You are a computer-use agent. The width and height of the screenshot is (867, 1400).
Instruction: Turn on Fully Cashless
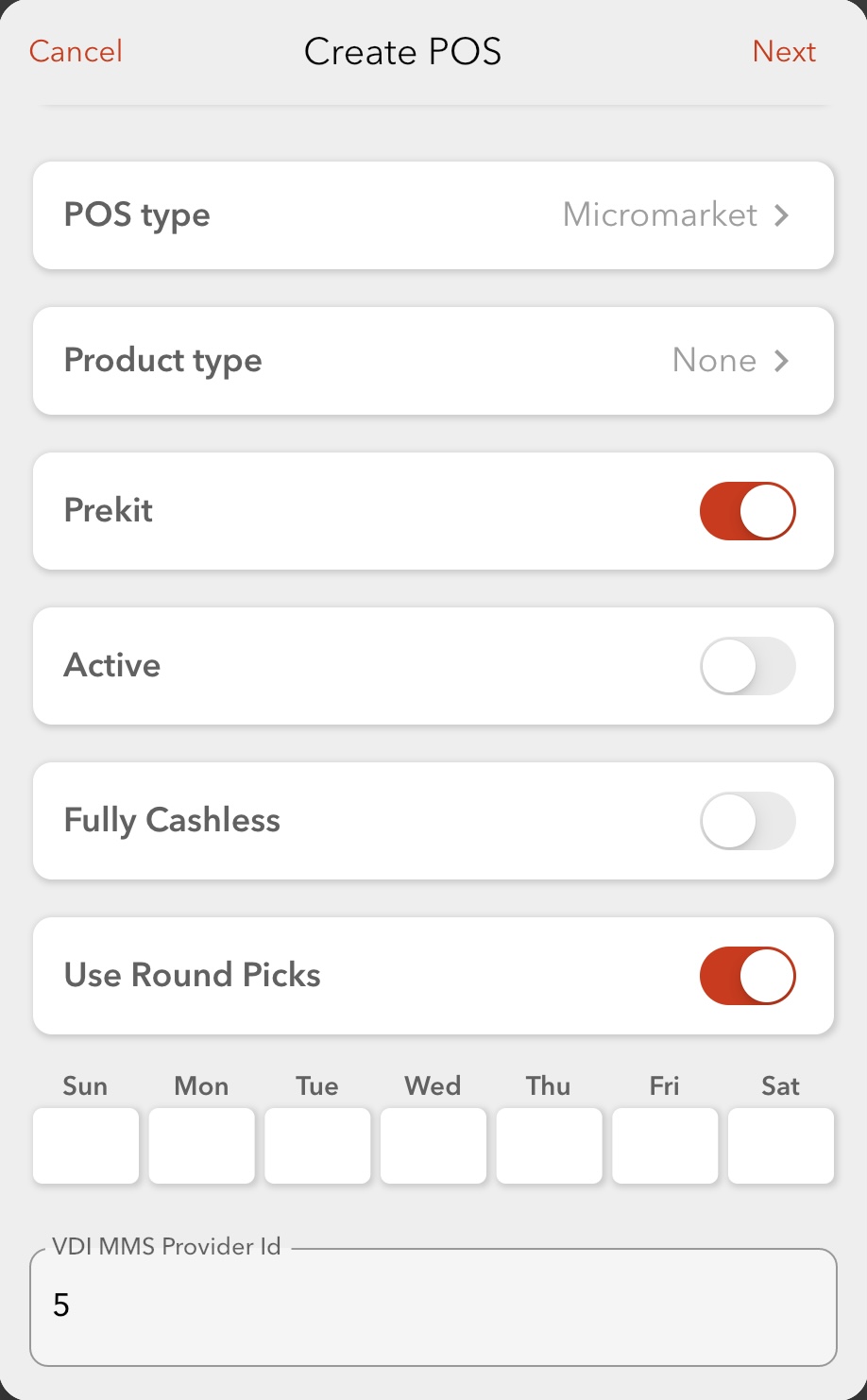coord(747,821)
